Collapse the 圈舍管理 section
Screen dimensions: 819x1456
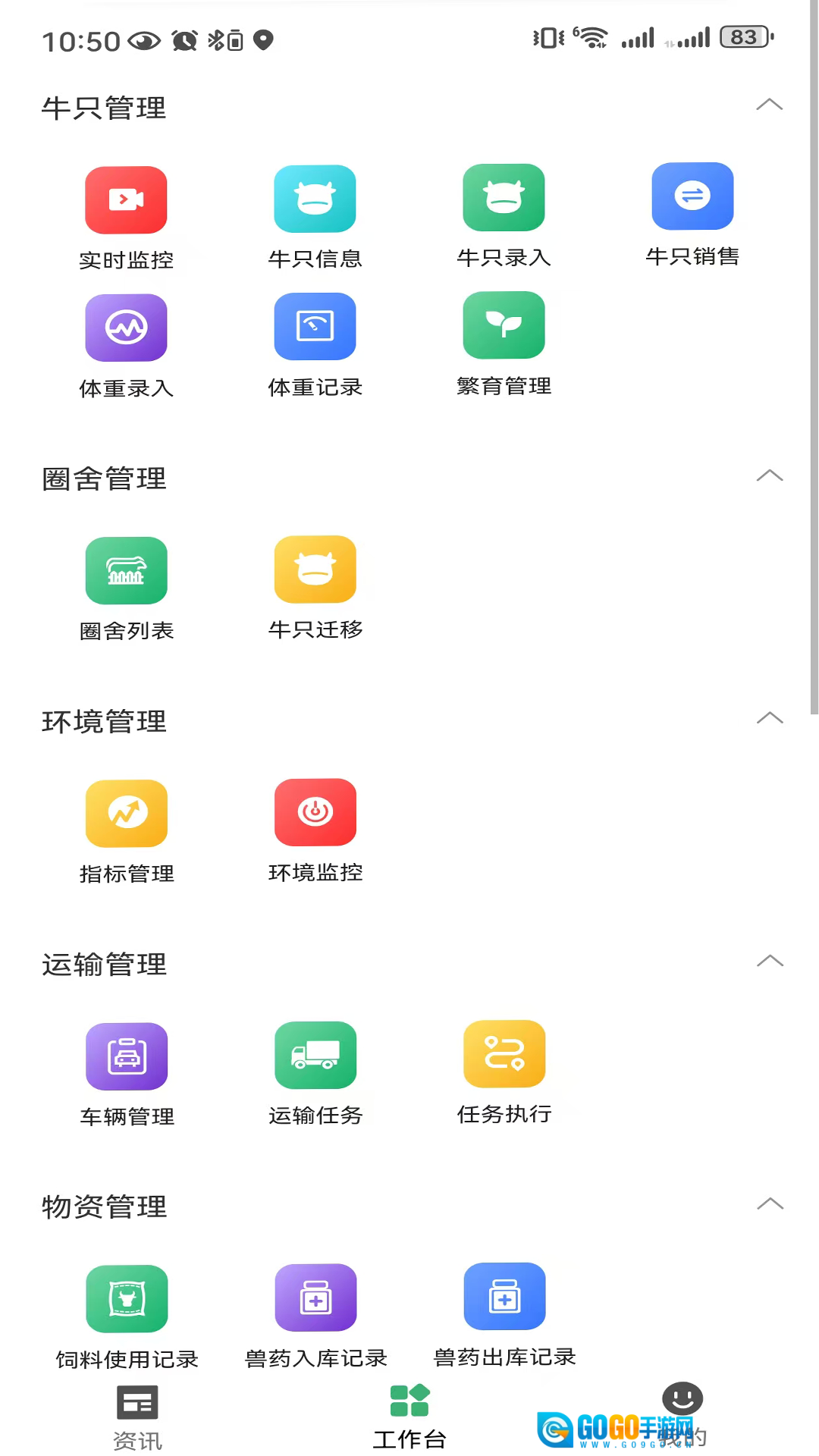tap(769, 475)
